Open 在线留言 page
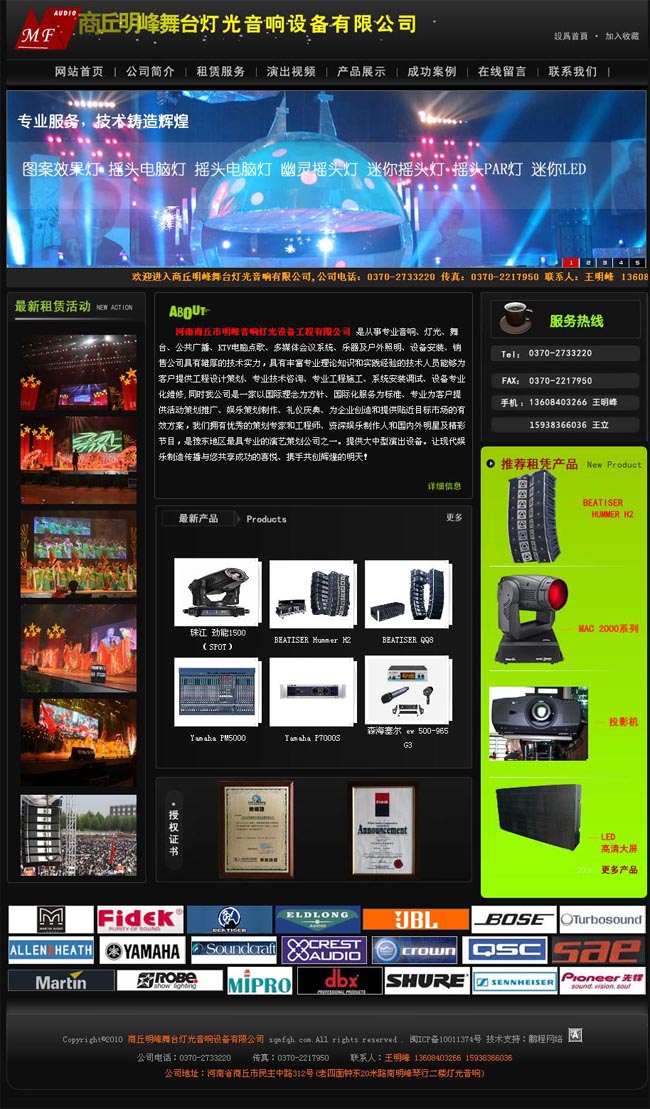 pyautogui.click(x=502, y=72)
